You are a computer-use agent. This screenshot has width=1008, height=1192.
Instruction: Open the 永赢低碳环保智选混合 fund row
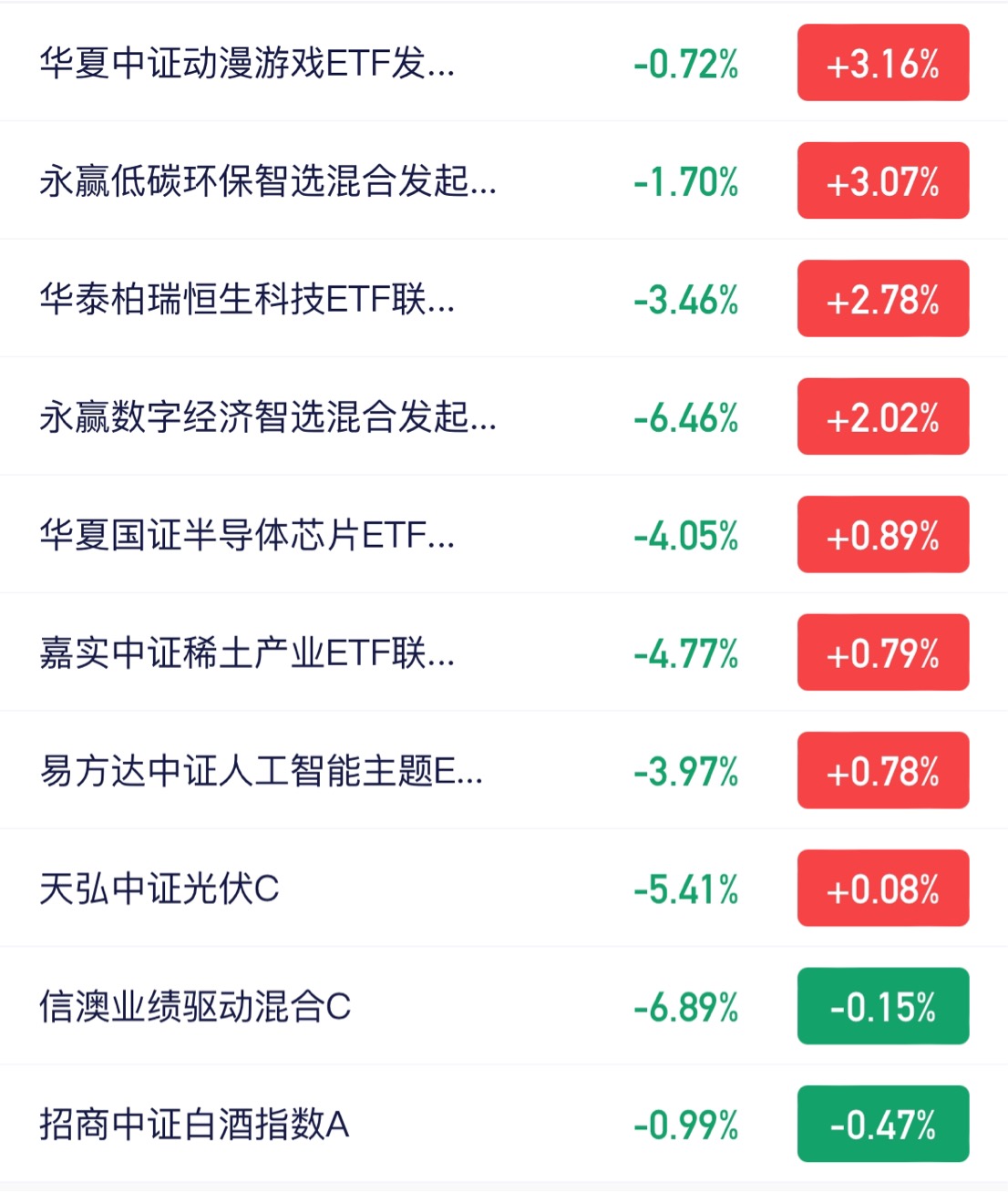[504, 180]
